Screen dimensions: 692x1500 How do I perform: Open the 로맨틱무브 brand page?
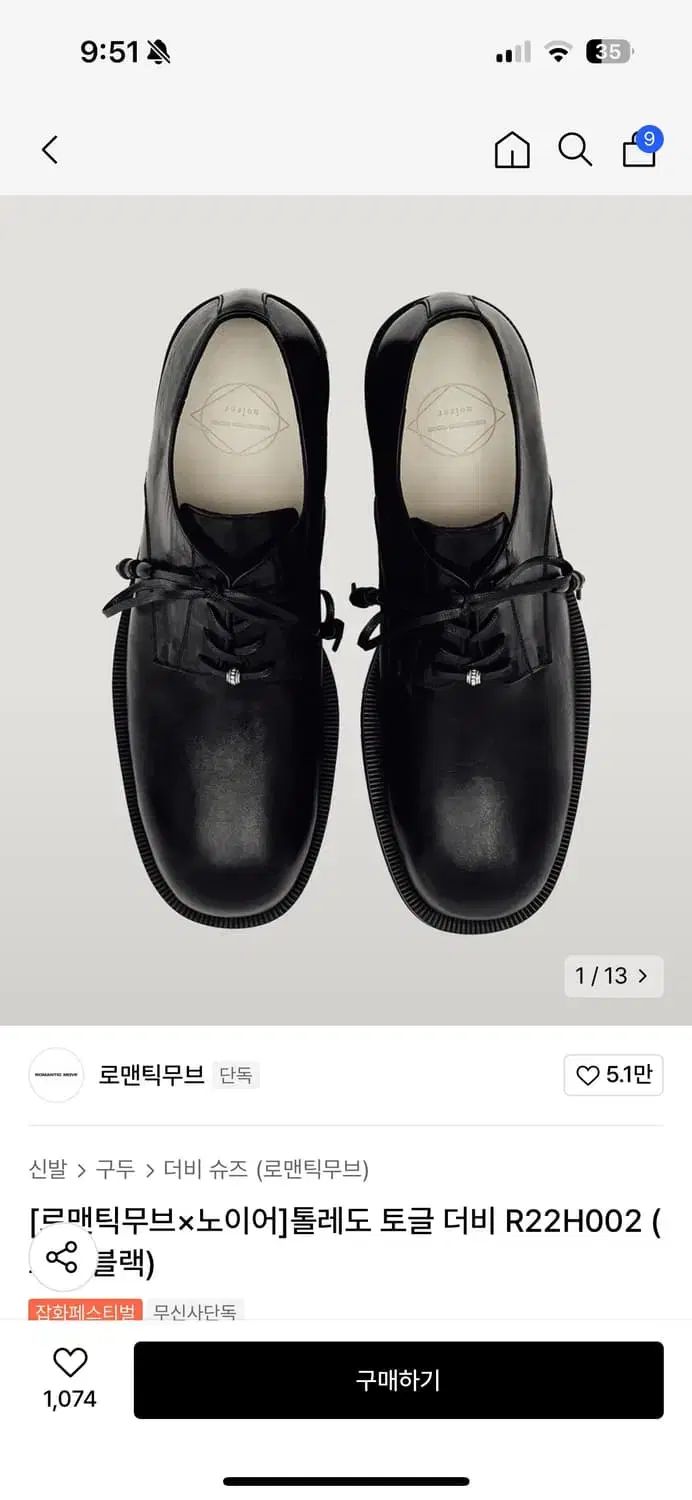[151, 1075]
